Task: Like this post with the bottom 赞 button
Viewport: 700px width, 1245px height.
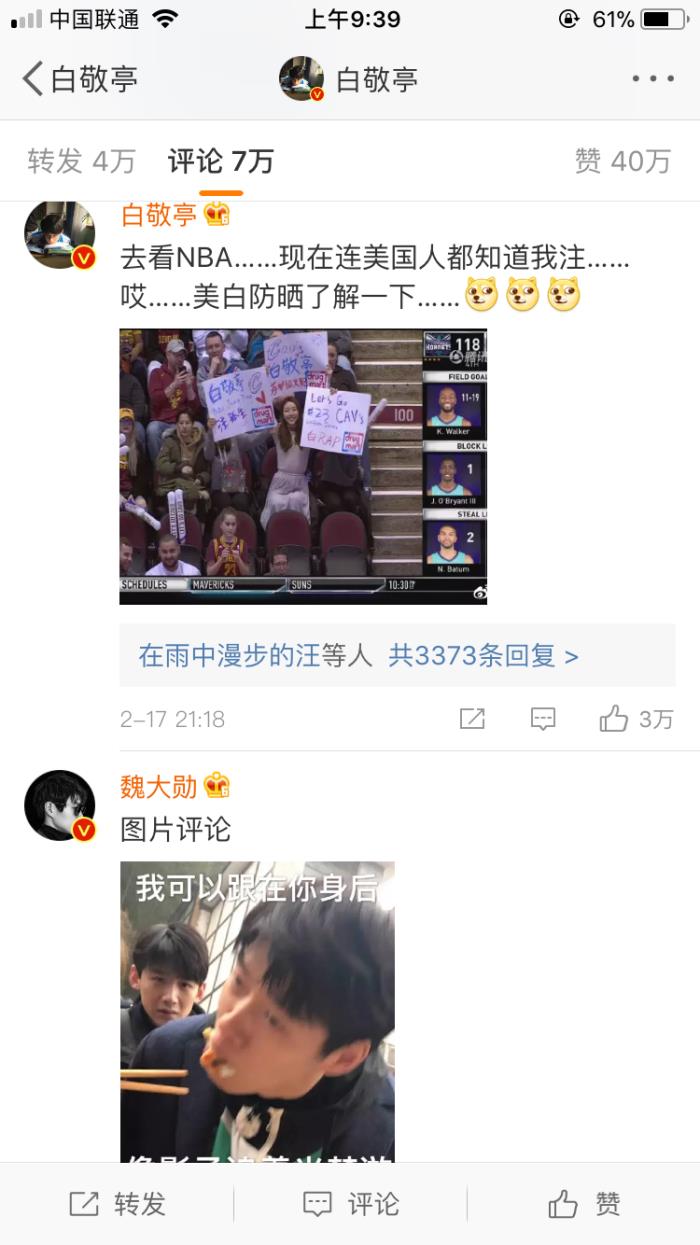Action: pyautogui.click(x=584, y=1204)
